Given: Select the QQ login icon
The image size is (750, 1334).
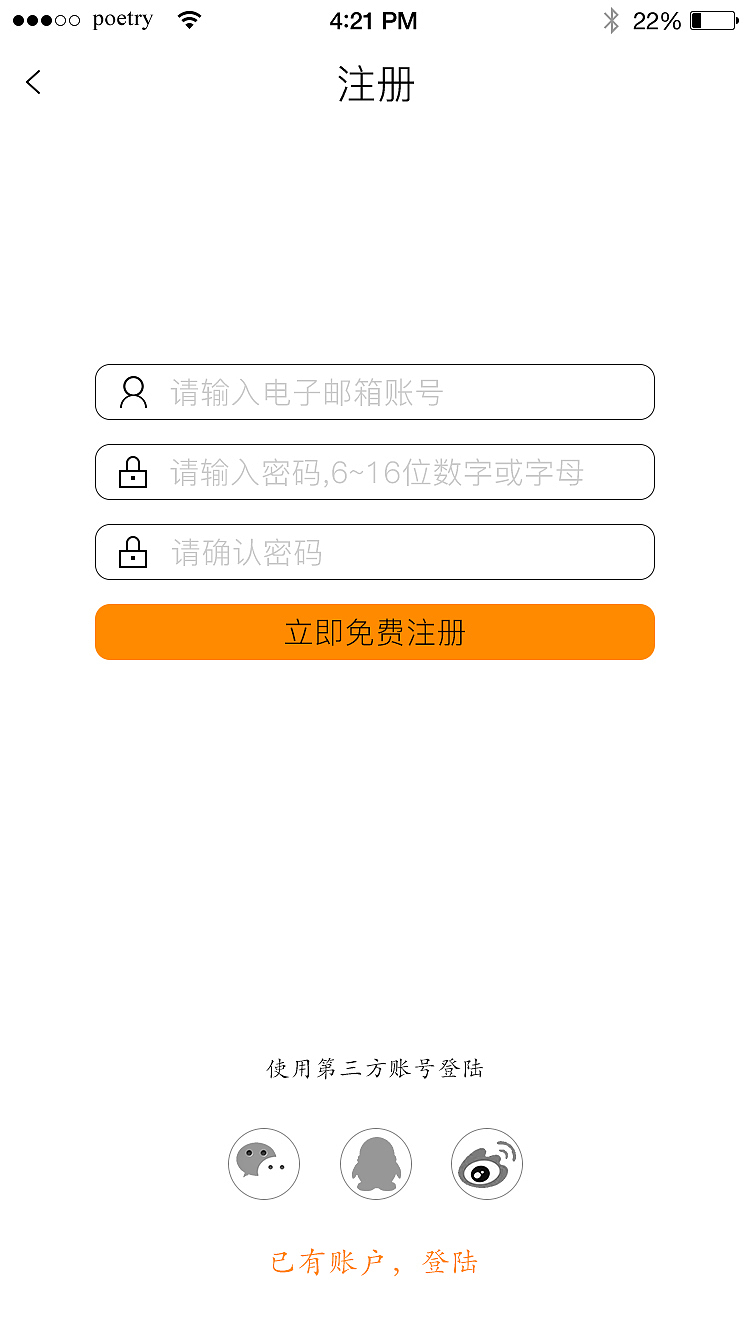Looking at the screenshot, I should (375, 1164).
